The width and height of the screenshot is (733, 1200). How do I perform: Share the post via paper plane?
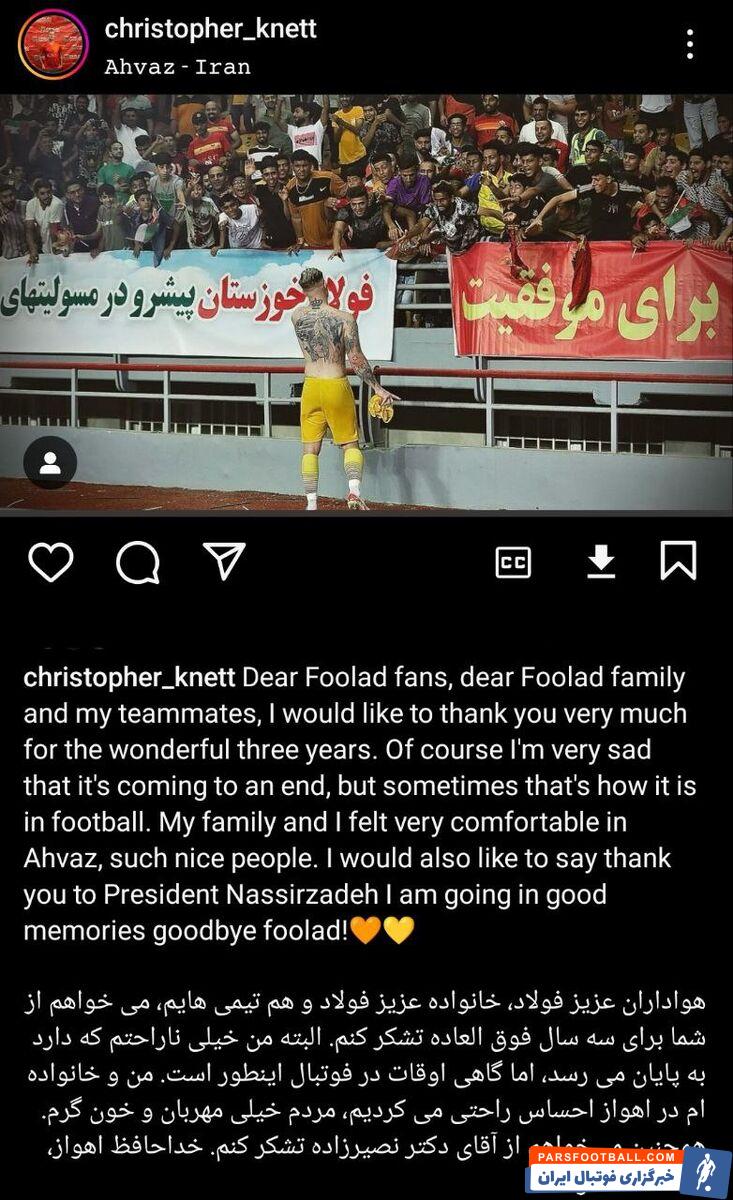tap(224, 561)
